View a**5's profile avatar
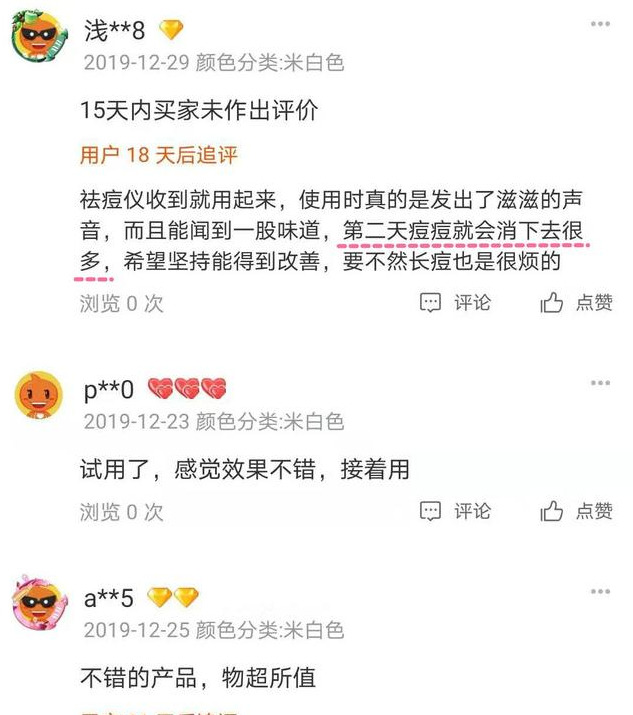The height and width of the screenshot is (715, 633). [39, 607]
